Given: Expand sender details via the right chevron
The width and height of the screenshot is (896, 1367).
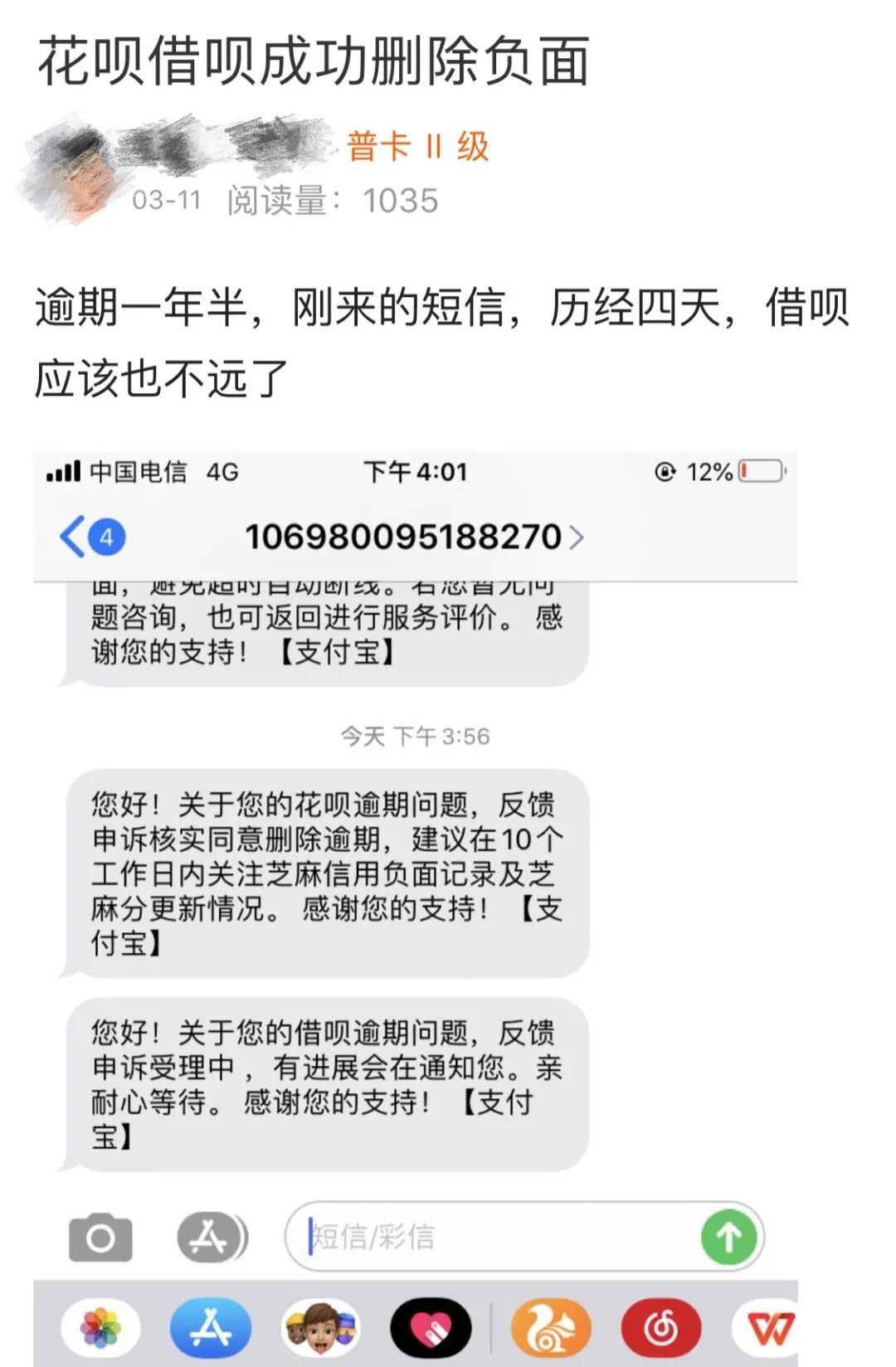Looking at the screenshot, I should tap(577, 537).
